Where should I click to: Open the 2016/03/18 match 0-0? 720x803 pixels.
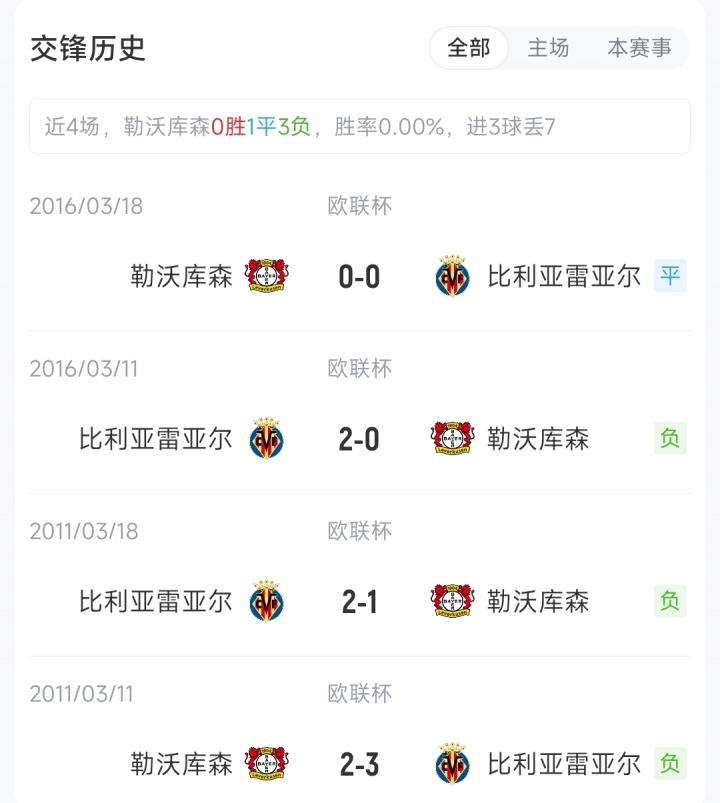[359, 276]
